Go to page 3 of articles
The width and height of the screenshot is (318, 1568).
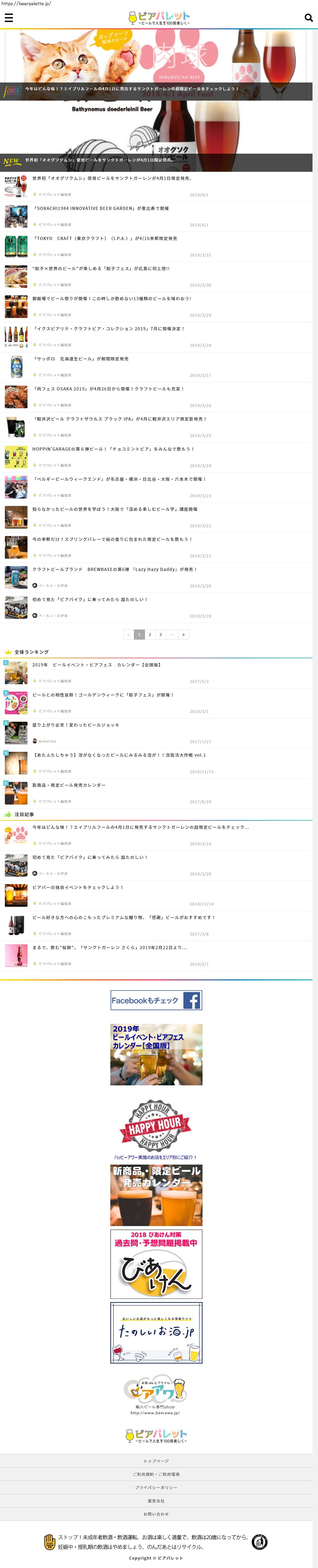tap(161, 634)
